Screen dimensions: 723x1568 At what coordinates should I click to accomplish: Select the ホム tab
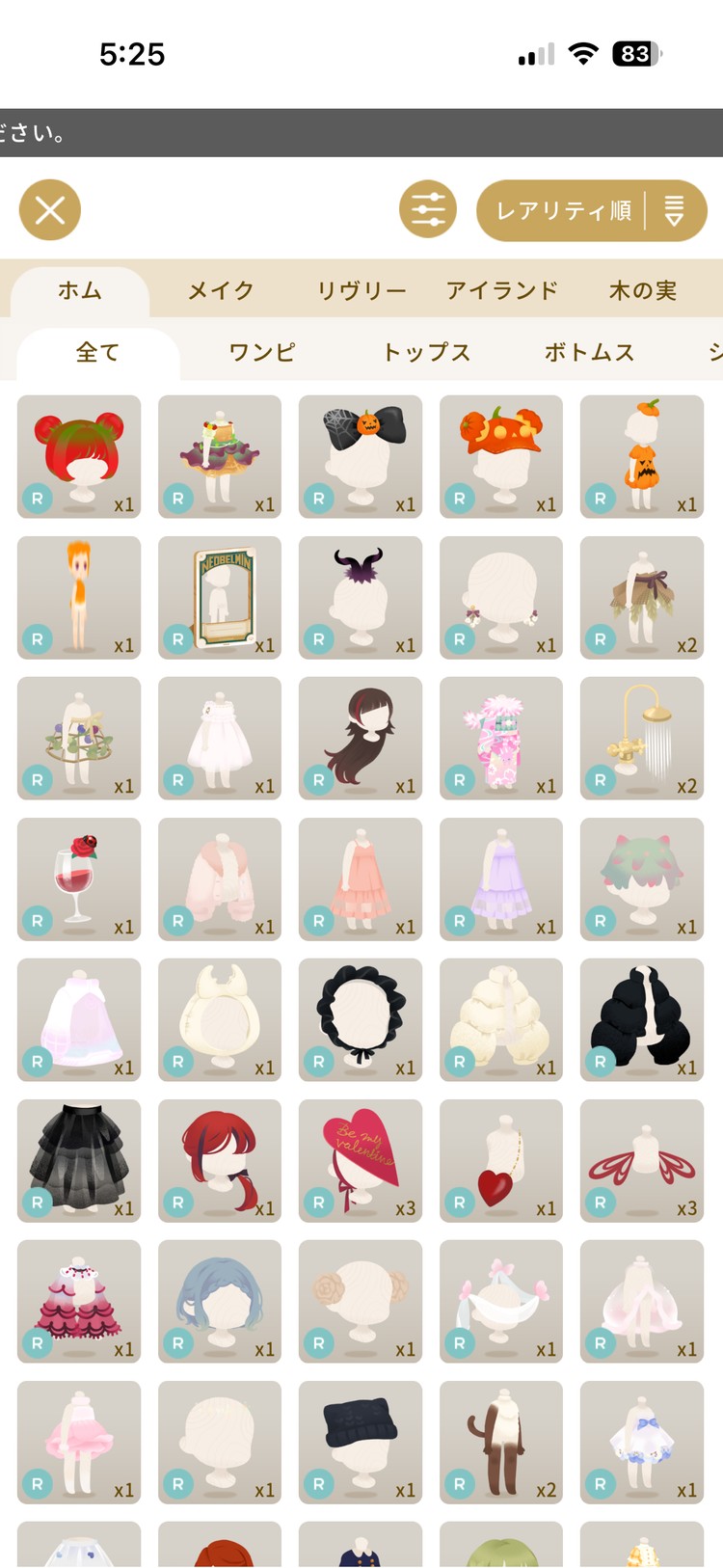(x=80, y=290)
